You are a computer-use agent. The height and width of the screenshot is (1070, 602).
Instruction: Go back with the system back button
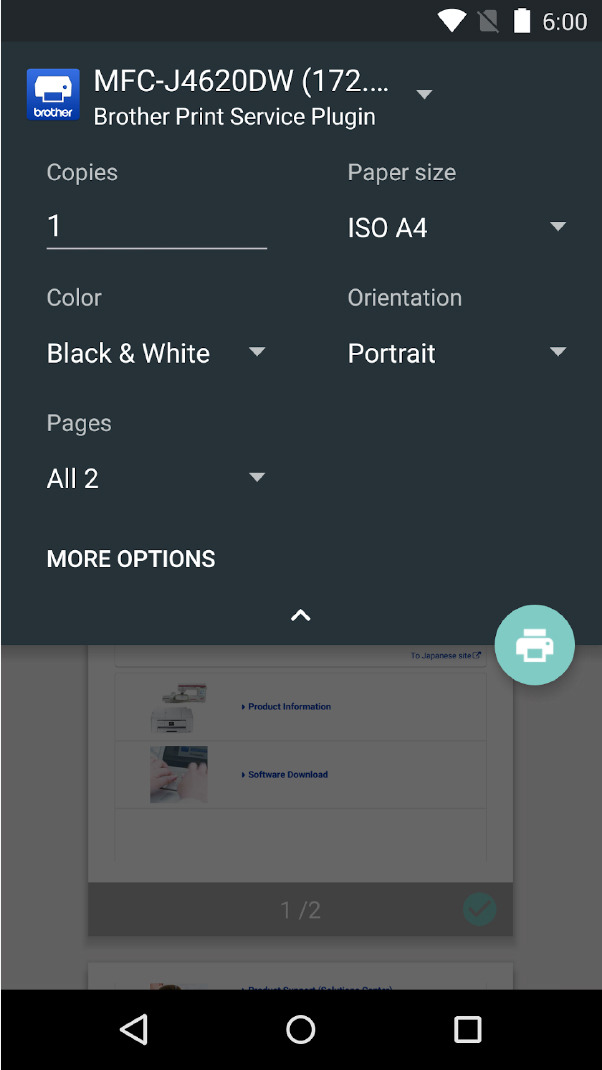click(133, 1029)
